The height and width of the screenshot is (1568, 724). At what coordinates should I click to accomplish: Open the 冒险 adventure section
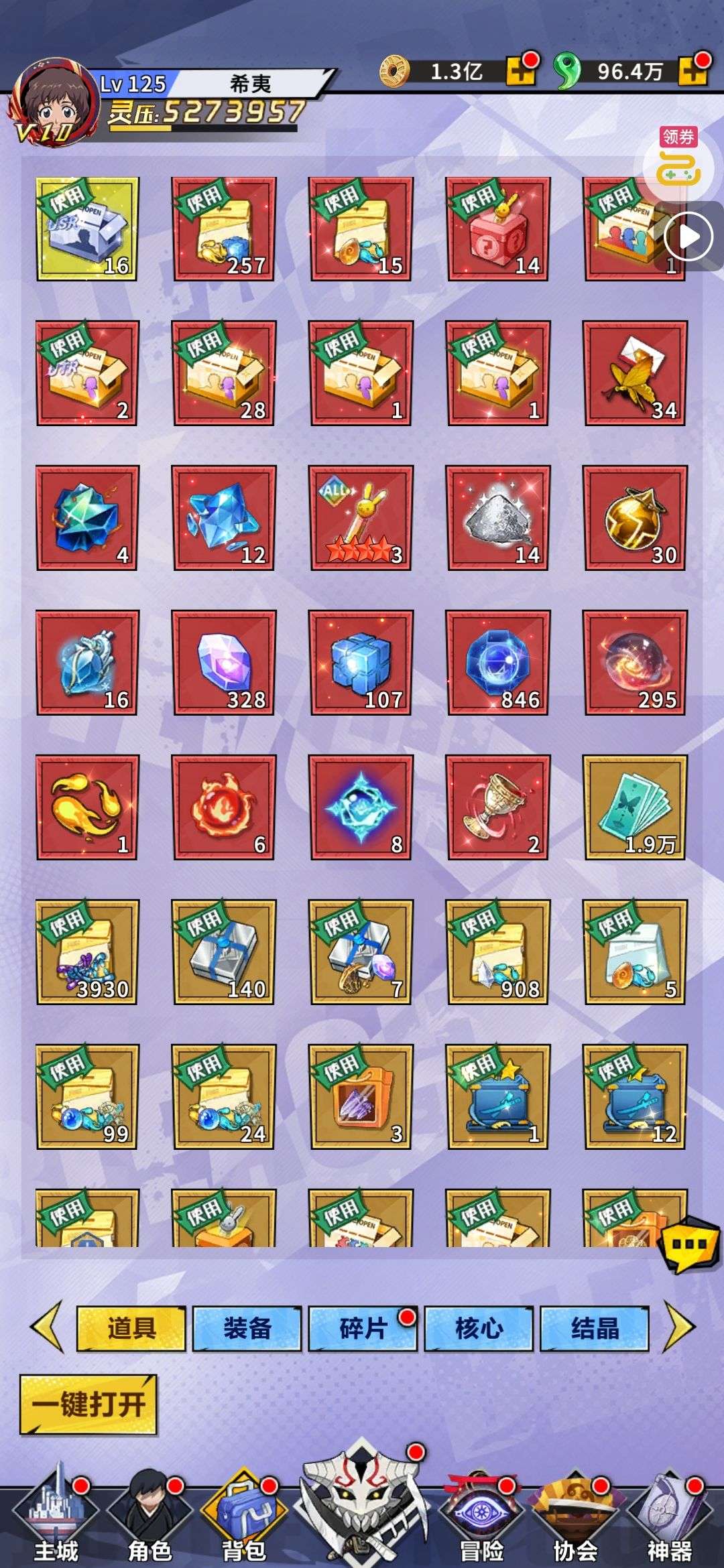(x=481, y=1518)
